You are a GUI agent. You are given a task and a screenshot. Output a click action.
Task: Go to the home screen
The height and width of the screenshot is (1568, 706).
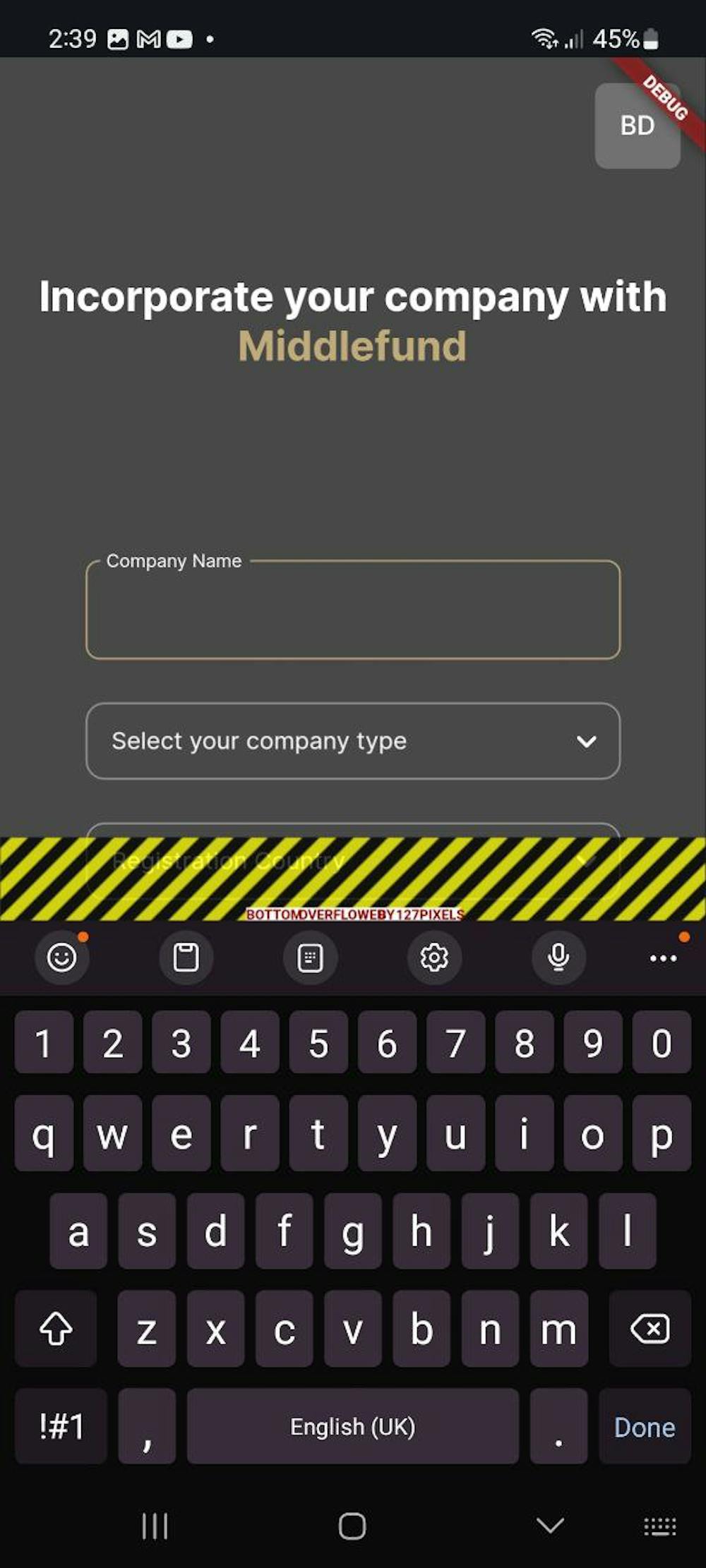click(x=352, y=1526)
